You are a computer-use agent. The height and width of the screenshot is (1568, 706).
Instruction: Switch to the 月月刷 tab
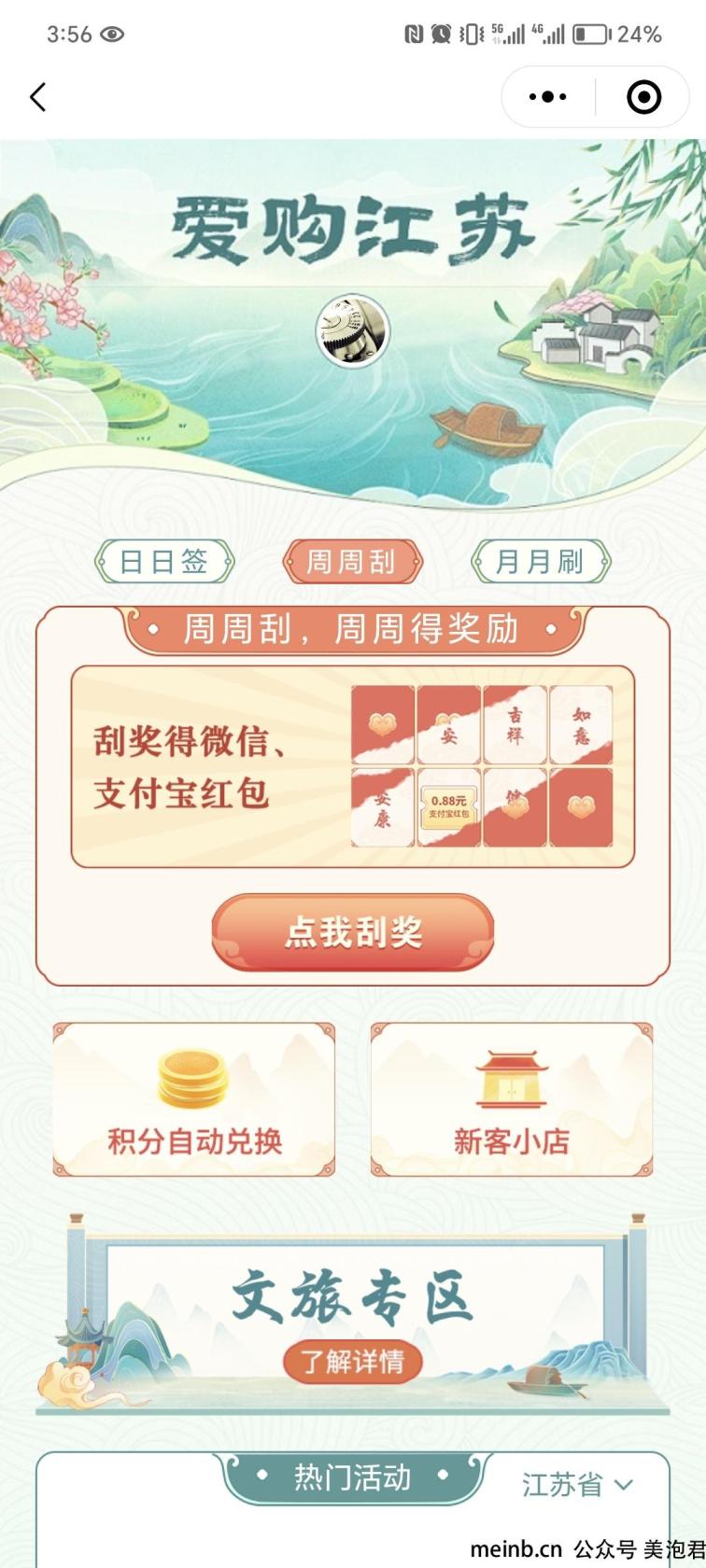pos(540,562)
